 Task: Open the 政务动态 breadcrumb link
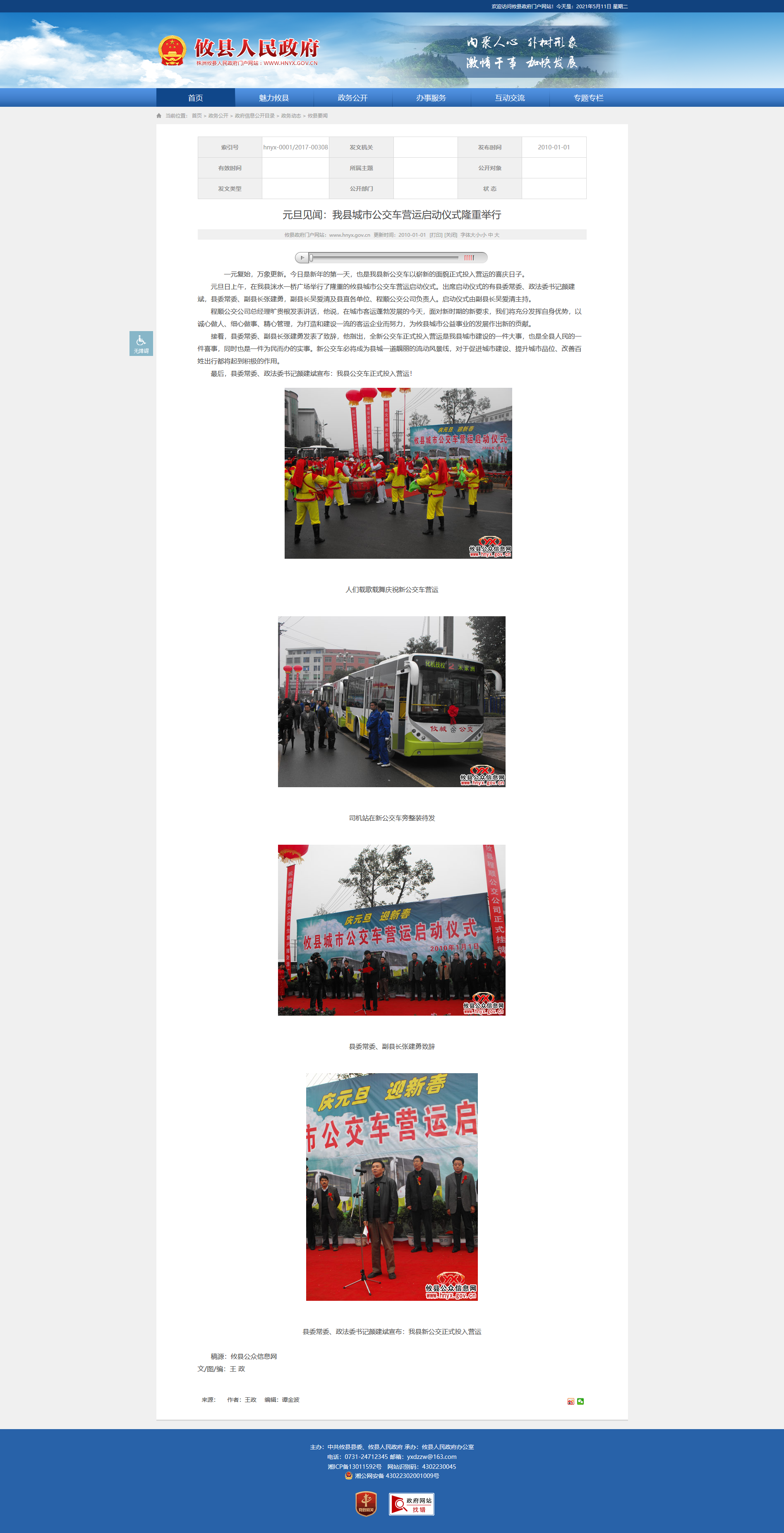click(291, 116)
